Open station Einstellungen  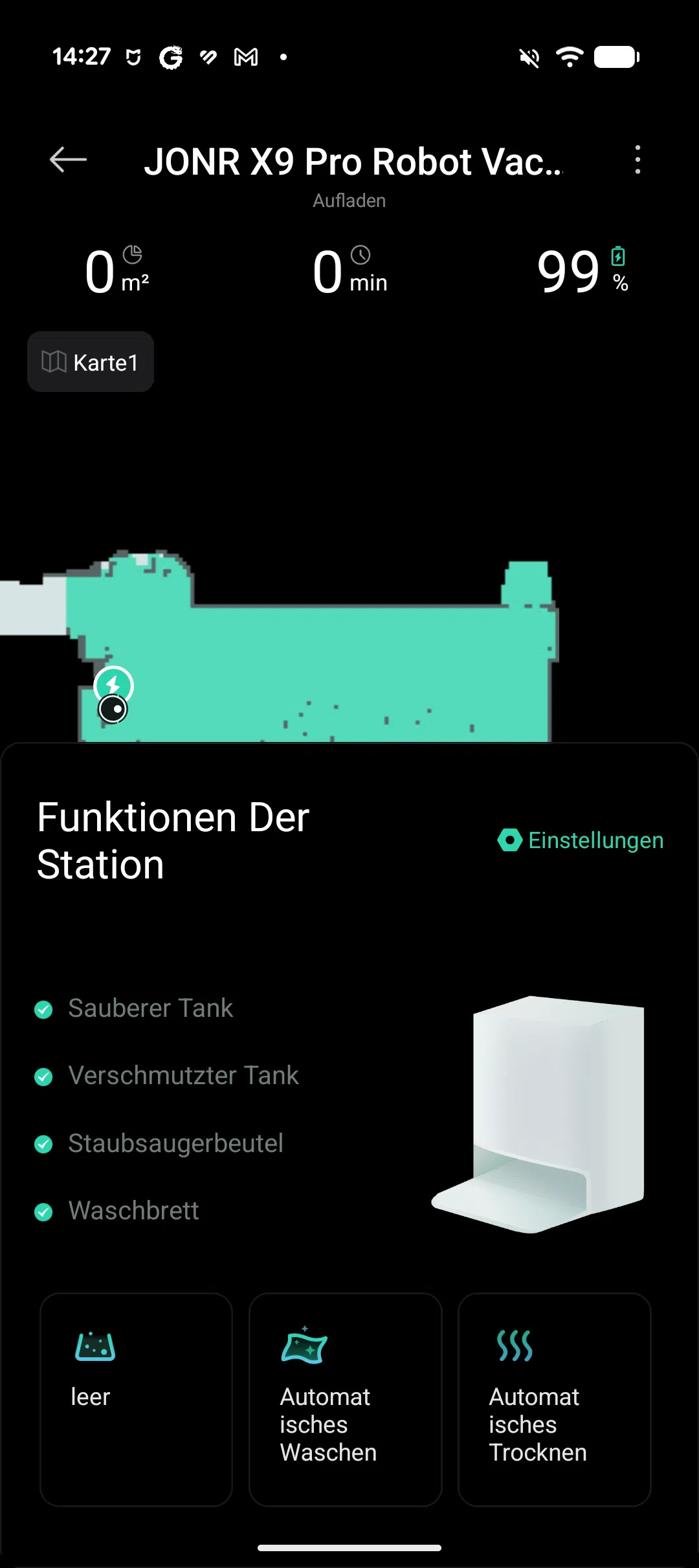(581, 840)
